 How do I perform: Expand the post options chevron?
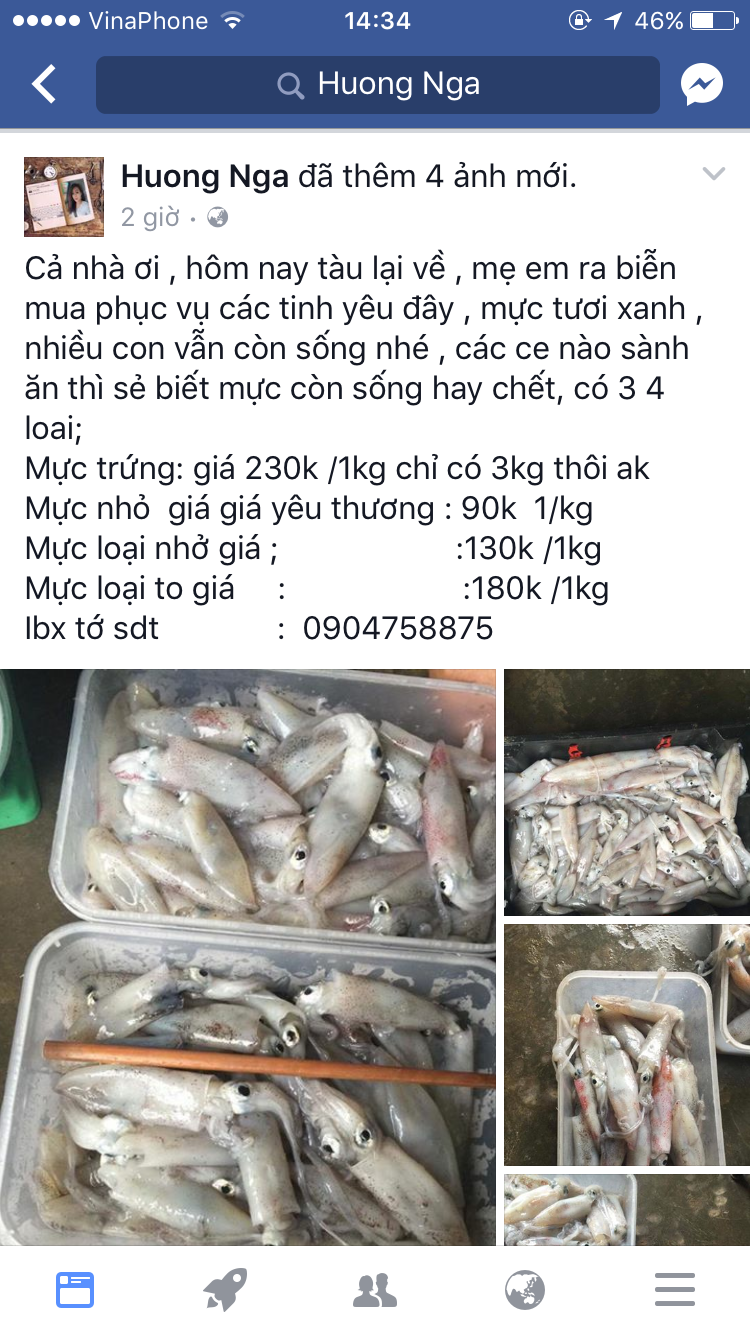point(713,175)
